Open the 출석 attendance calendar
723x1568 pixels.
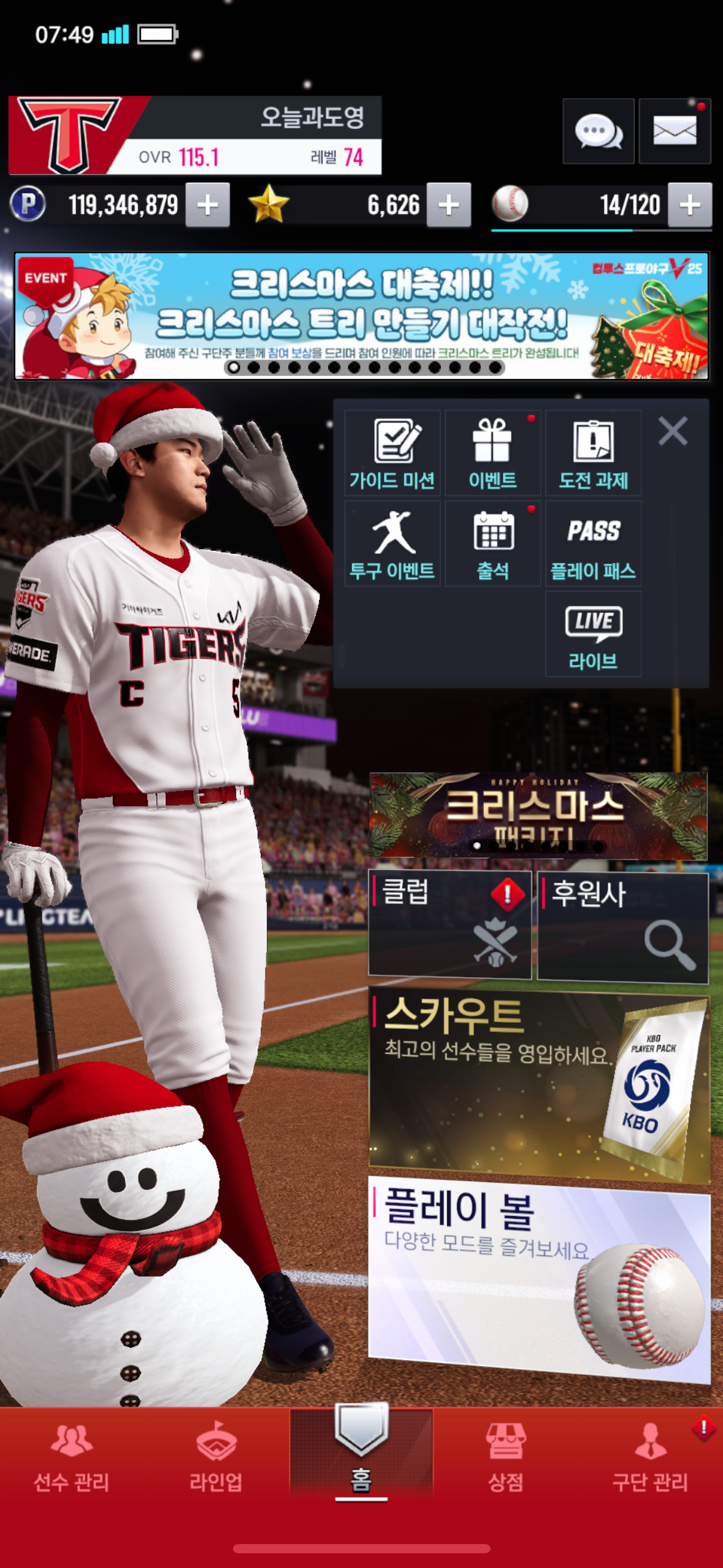point(492,544)
